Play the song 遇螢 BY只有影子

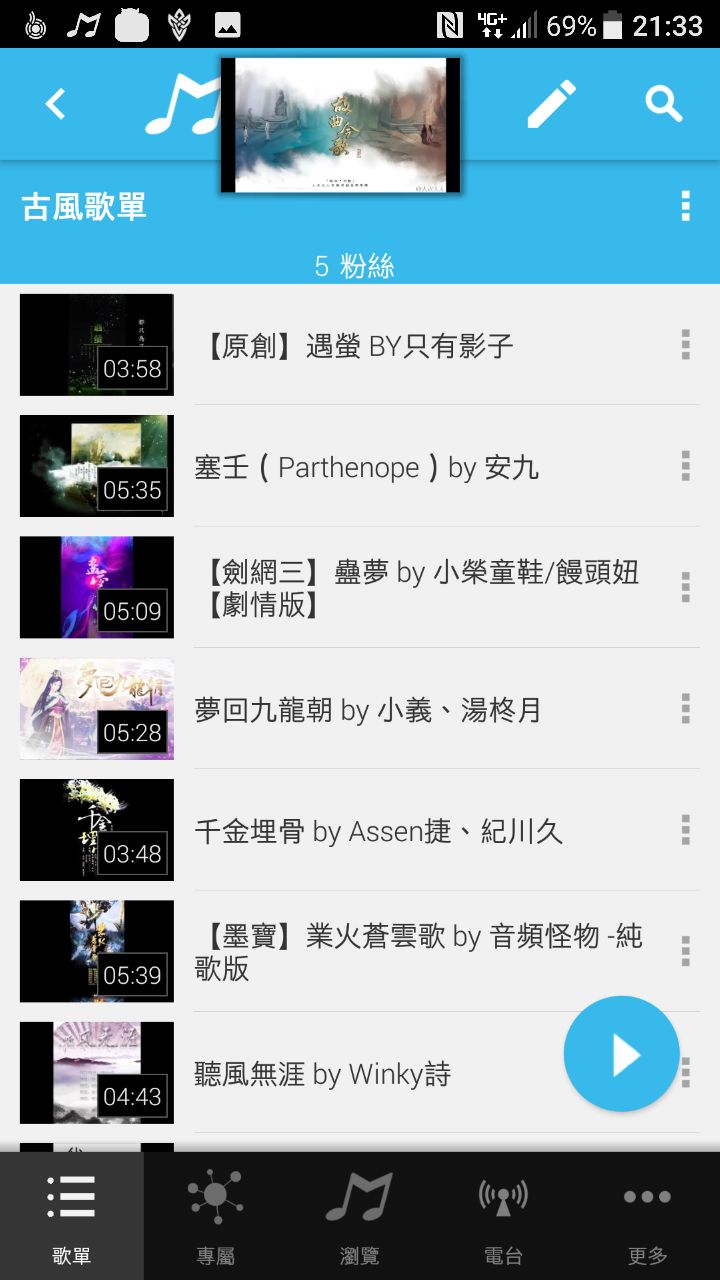pos(358,346)
